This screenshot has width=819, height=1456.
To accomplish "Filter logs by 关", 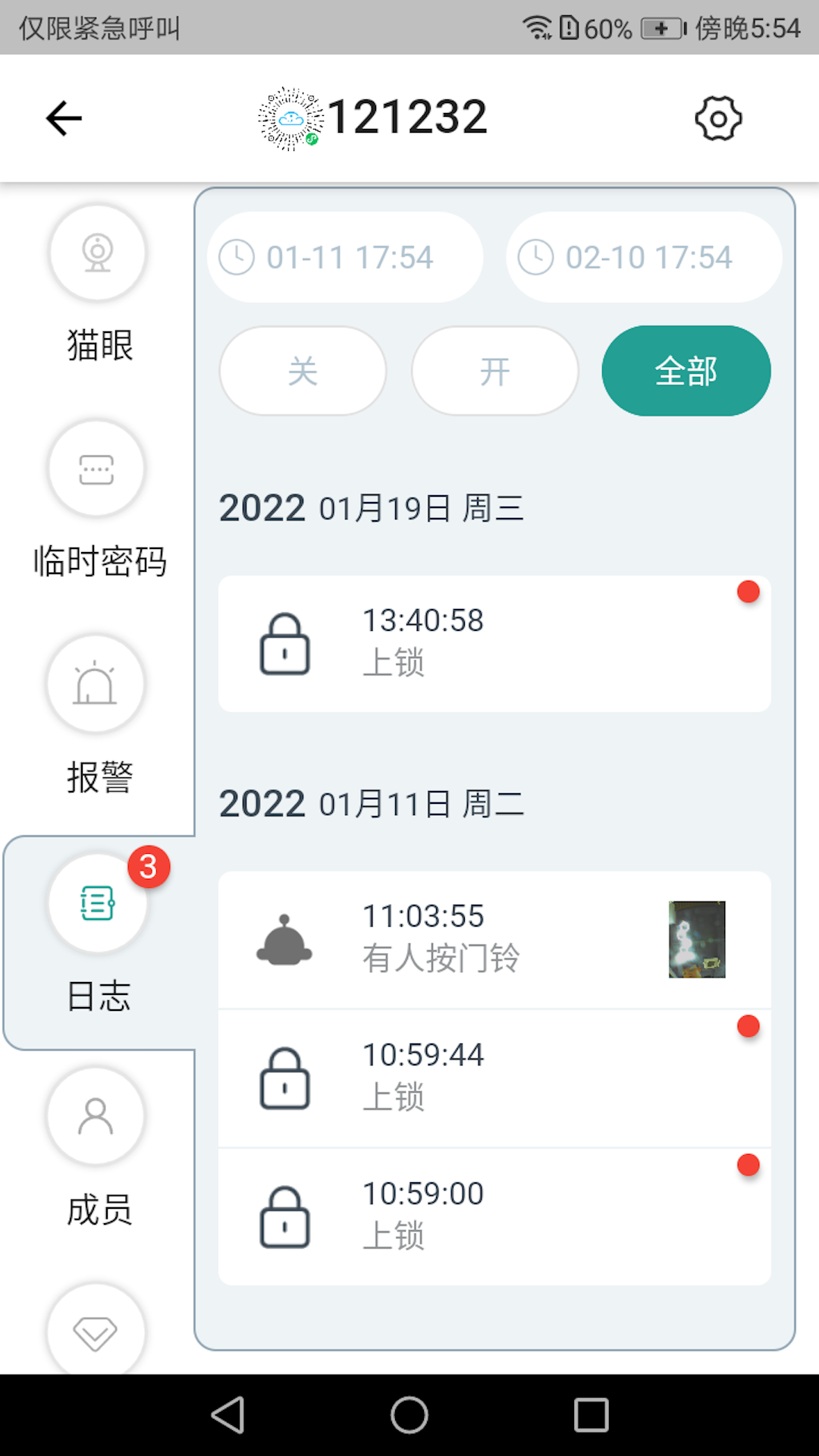I will pyautogui.click(x=303, y=372).
